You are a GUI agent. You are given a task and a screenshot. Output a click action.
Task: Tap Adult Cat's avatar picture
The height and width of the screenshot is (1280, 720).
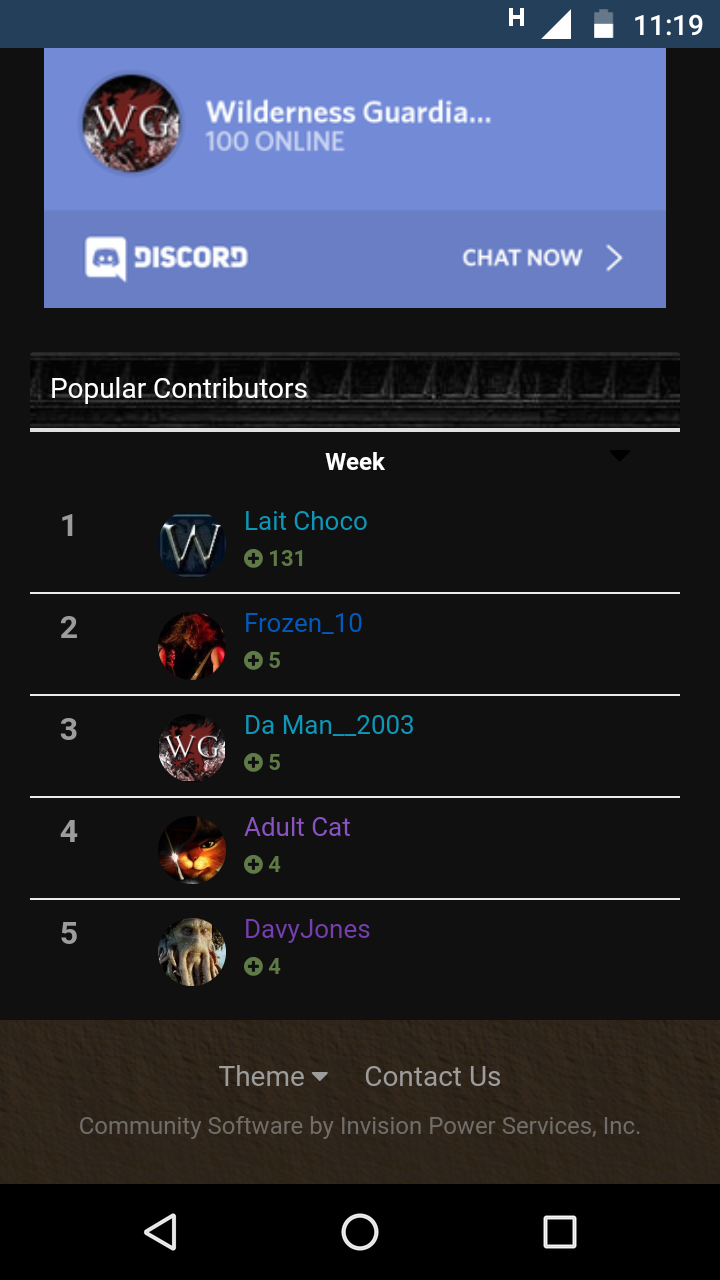[192, 851]
